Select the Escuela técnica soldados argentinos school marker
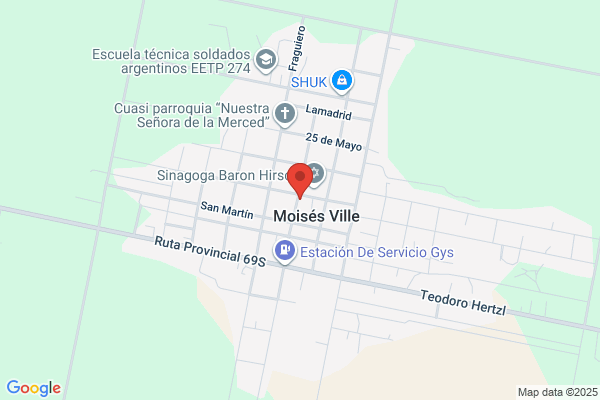The width and height of the screenshot is (600, 400). [x=266, y=60]
